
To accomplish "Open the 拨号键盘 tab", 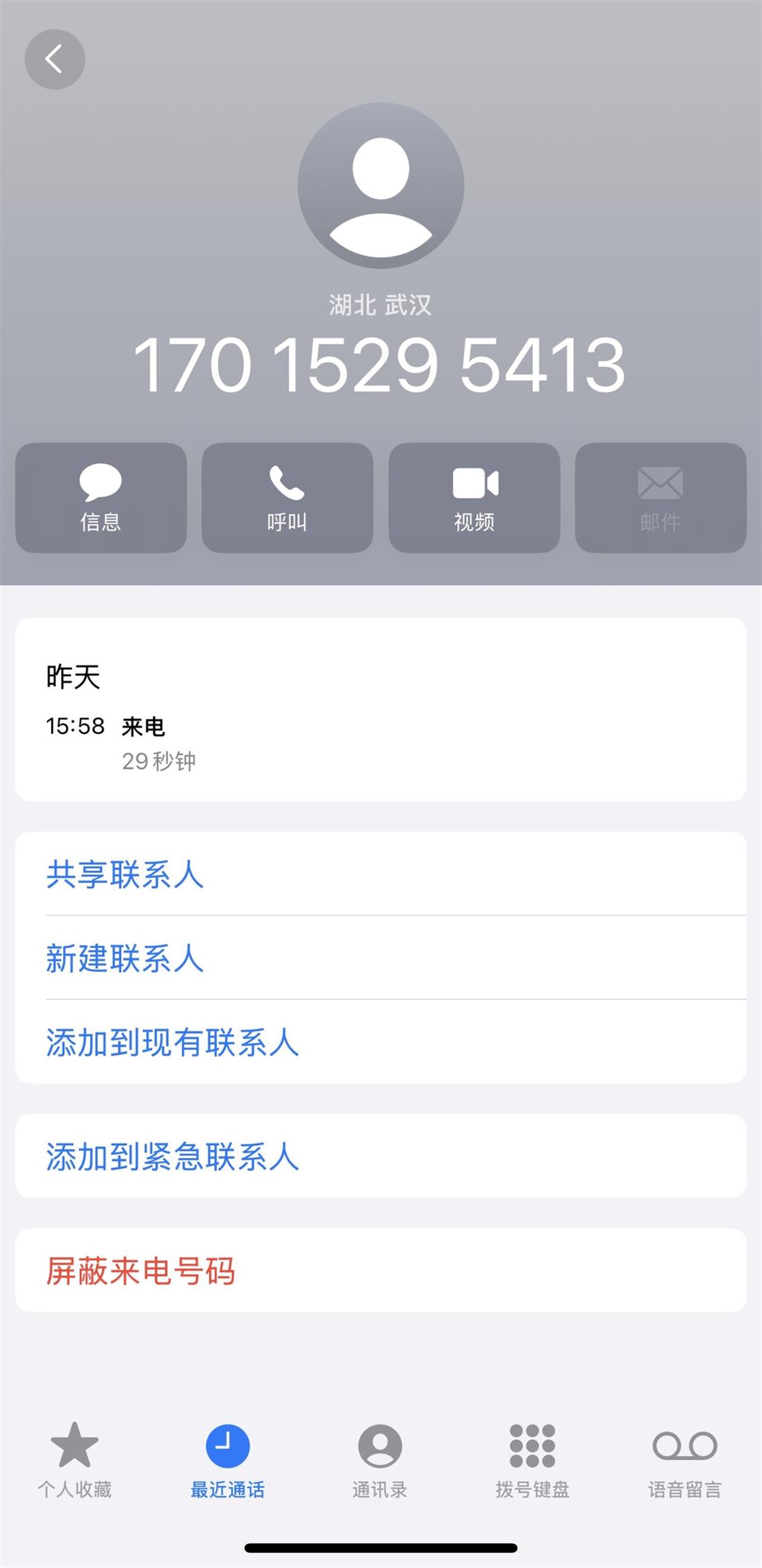I will (532, 1457).
